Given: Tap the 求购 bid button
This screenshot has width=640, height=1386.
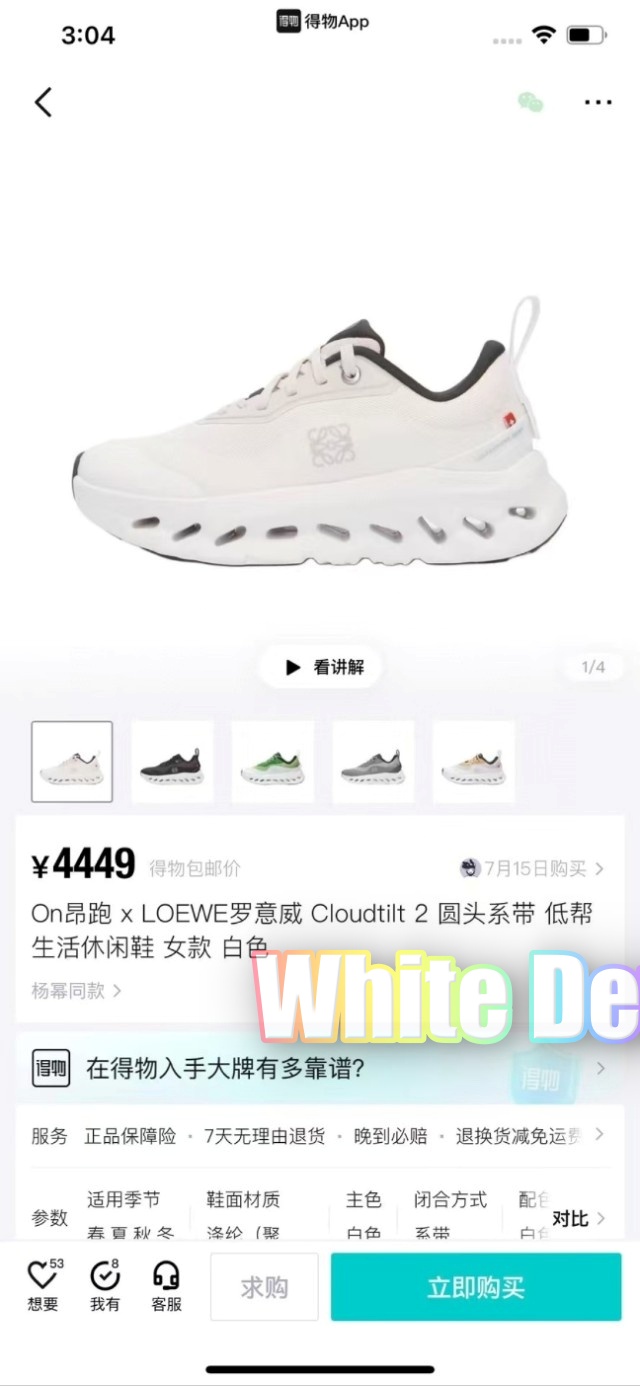Looking at the screenshot, I should coord(264,1287).
